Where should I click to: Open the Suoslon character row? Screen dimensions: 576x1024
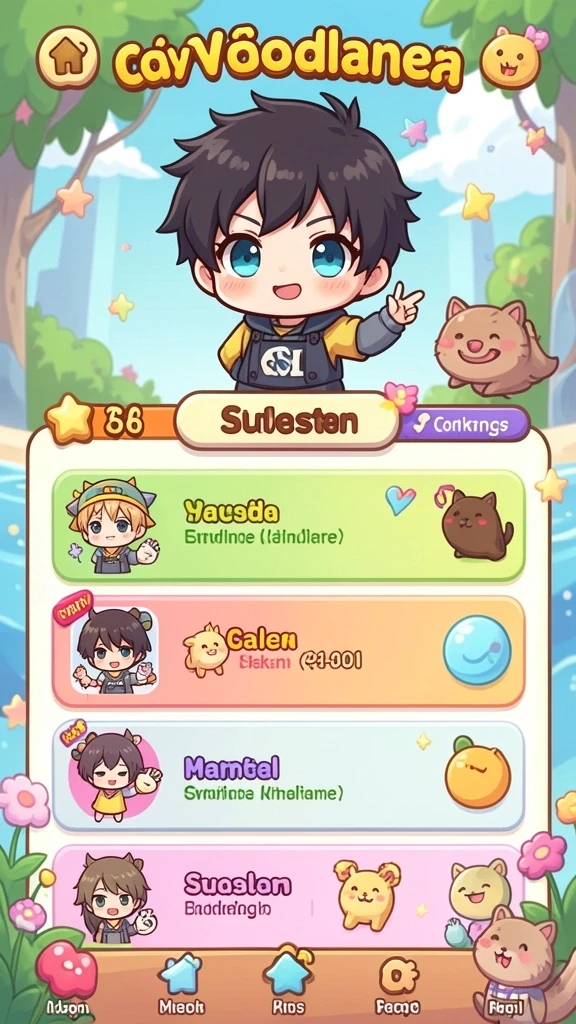click(x=288, y=893)
